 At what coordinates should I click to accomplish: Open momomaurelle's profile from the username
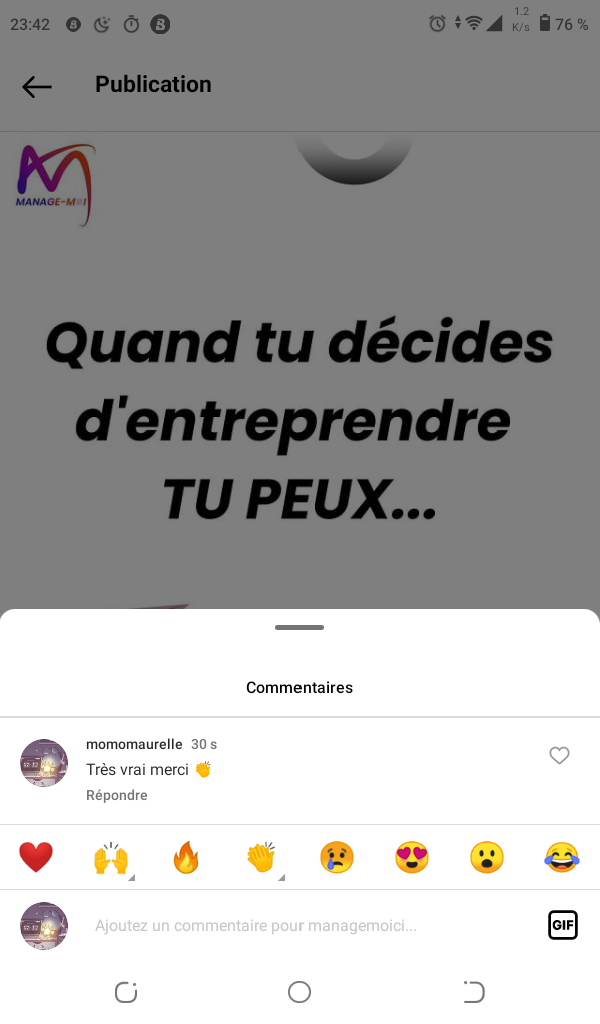point(134,744)
